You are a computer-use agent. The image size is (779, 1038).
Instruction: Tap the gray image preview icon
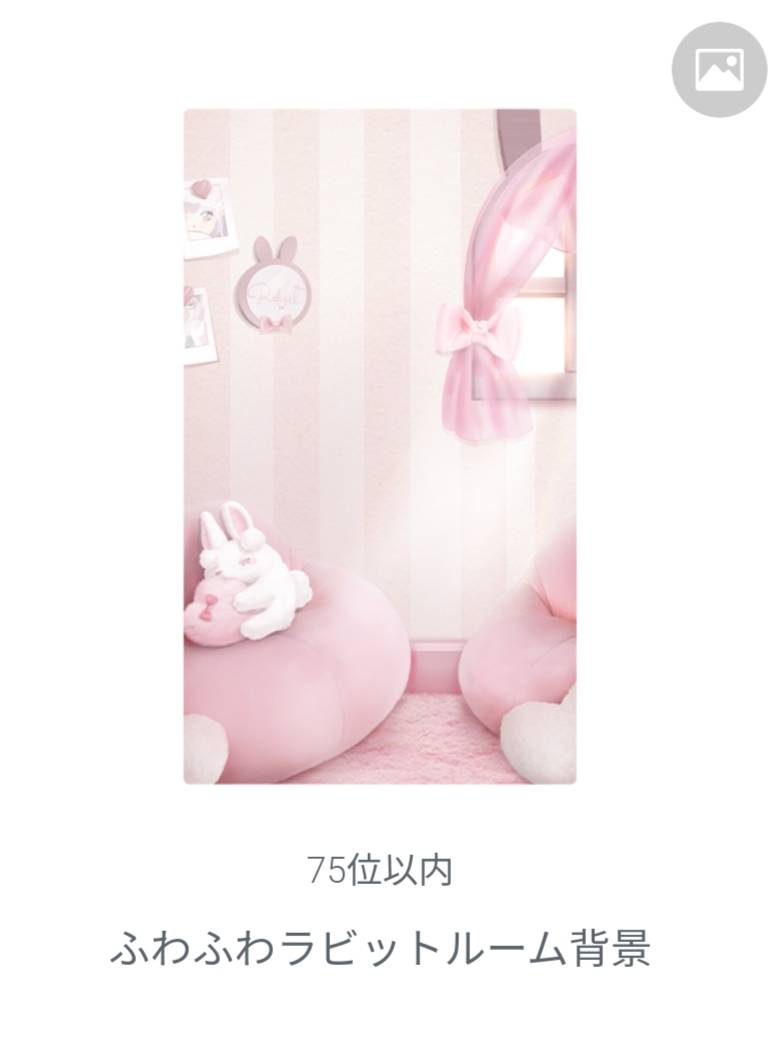point(719,69)
